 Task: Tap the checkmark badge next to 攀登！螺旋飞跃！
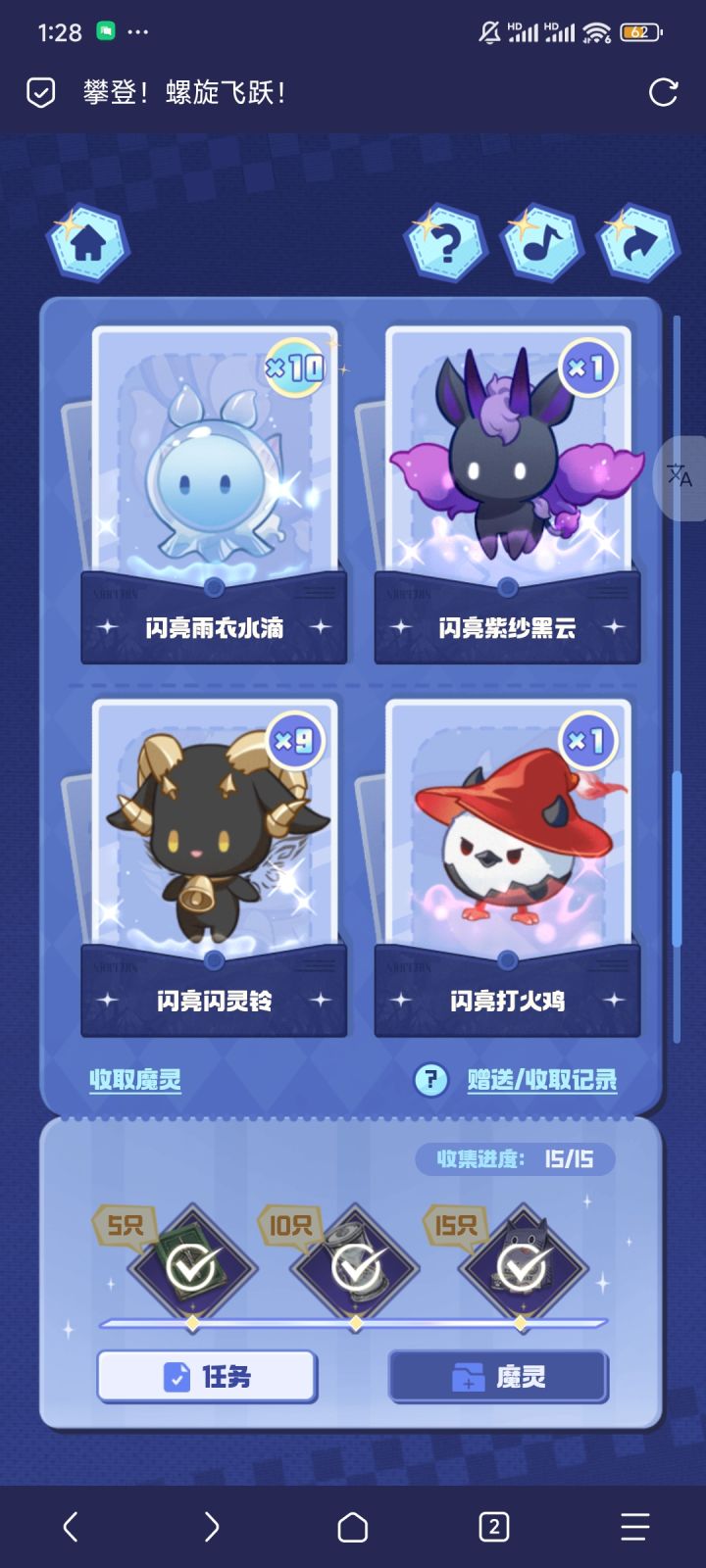[x=38, y=92]
